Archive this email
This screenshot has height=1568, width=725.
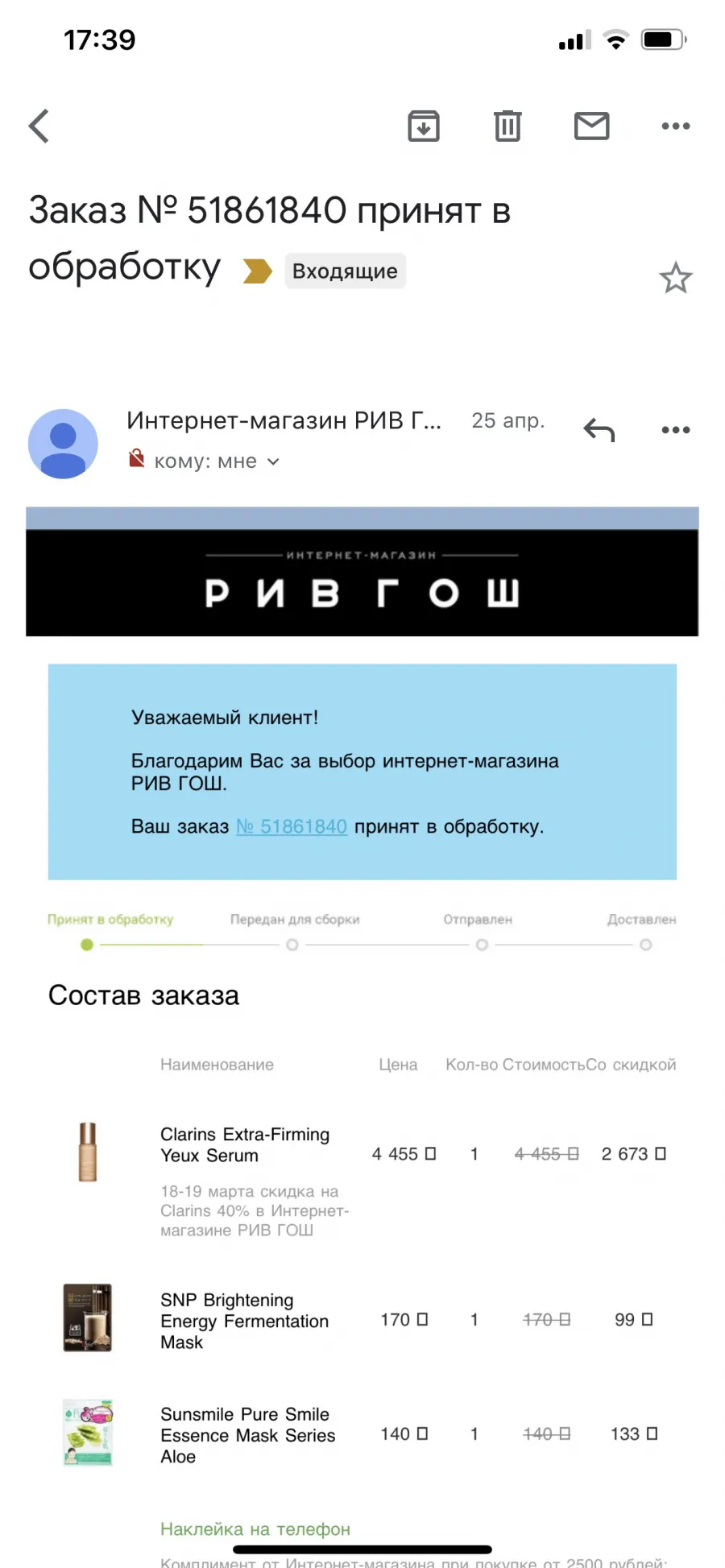[x=424, y=126]
